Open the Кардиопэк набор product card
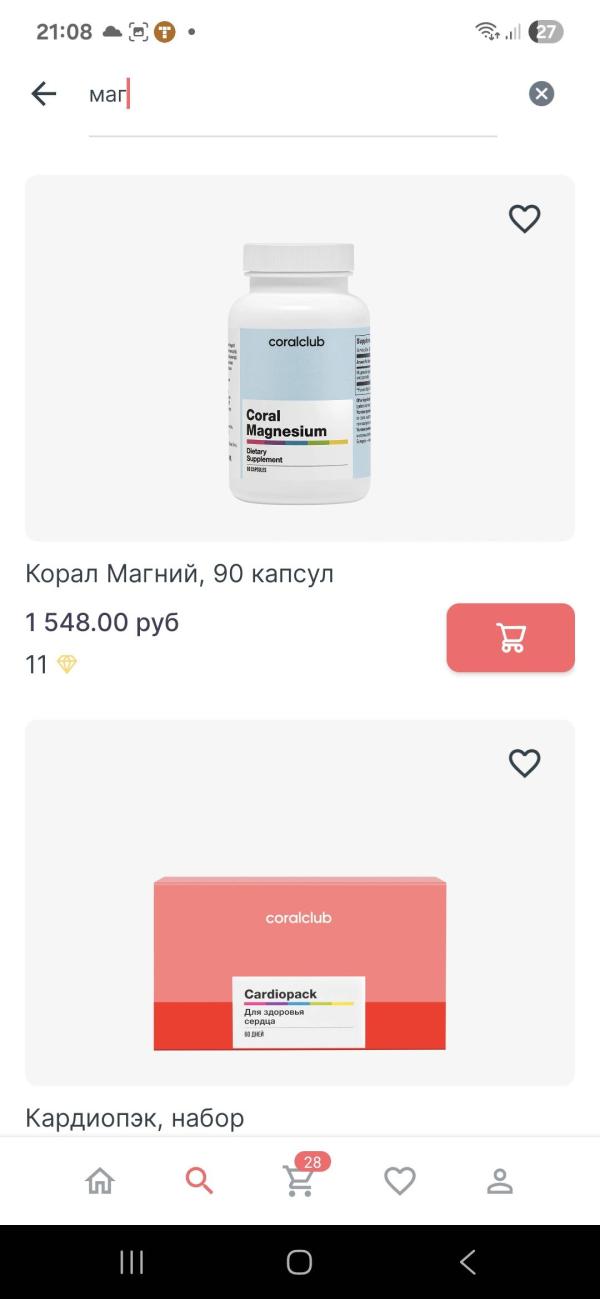The width and height of the screenshot is (600, 1299). 299,903
